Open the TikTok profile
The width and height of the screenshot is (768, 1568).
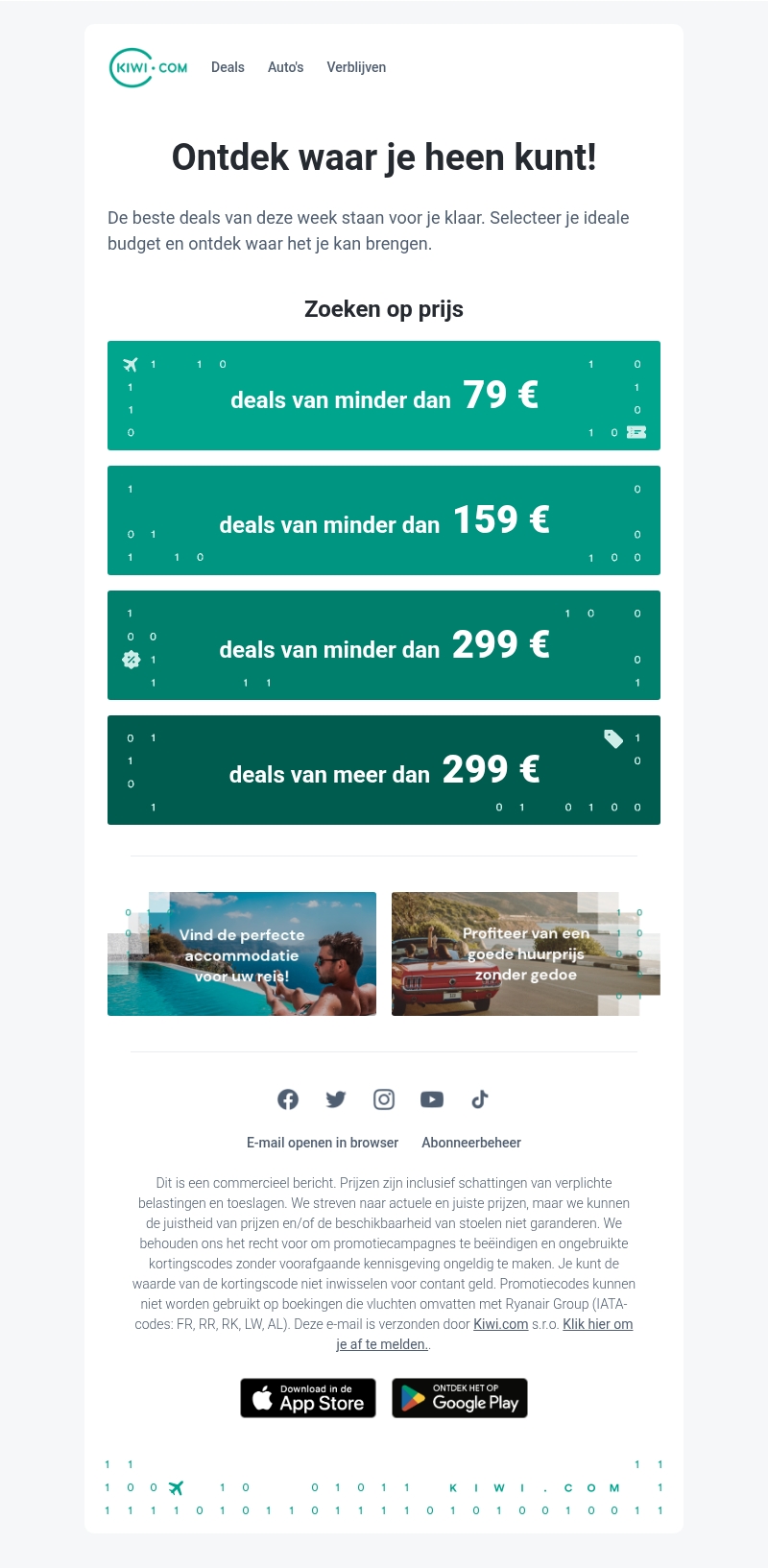(x=480, y=1099)
